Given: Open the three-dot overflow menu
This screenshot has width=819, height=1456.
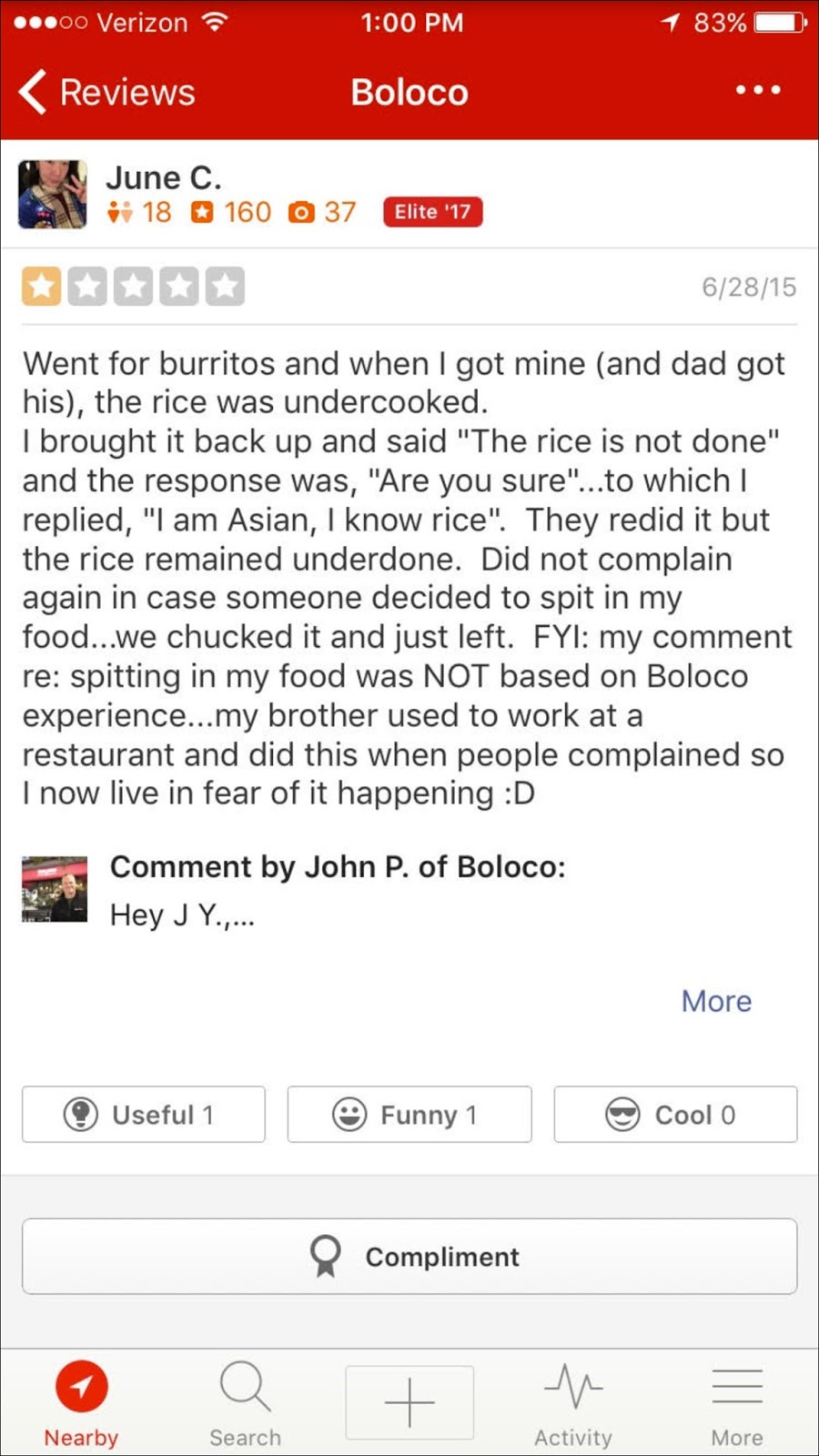Looking at the screenshot, I should click(x=757, y=90).
